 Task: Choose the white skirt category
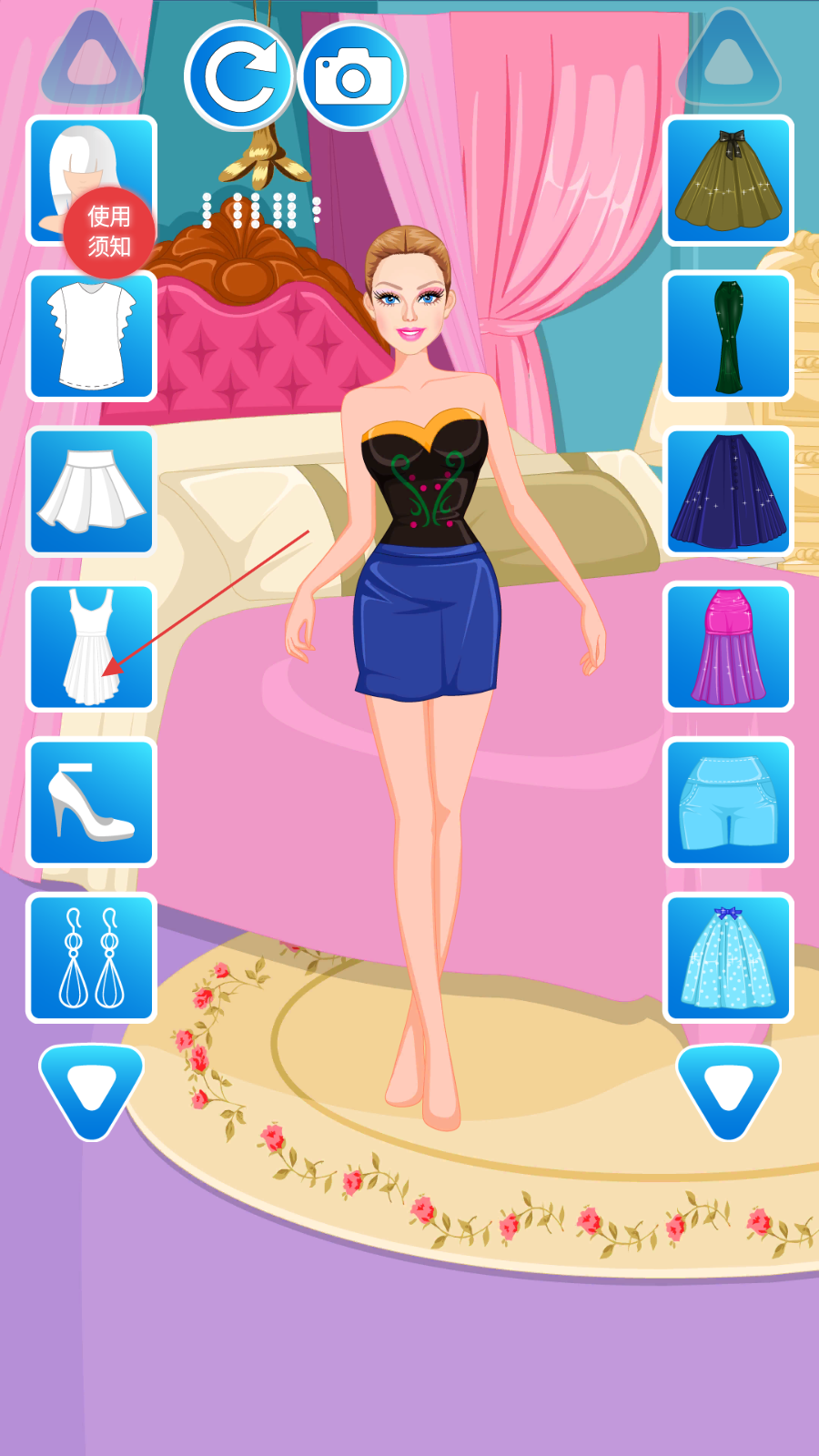[91, 491]
